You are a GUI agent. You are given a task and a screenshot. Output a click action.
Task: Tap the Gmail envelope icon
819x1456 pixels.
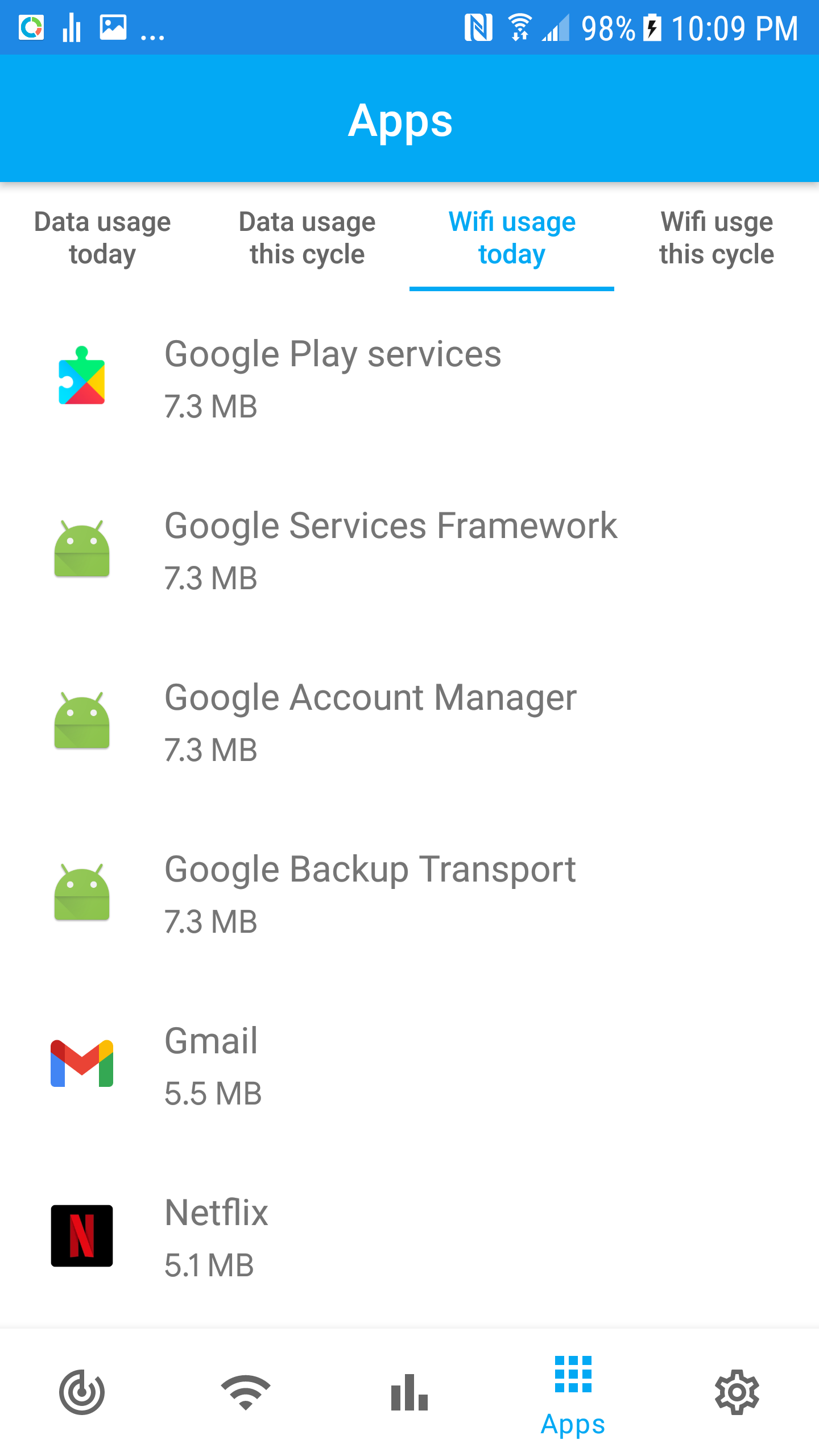[x=82, y=1064]
